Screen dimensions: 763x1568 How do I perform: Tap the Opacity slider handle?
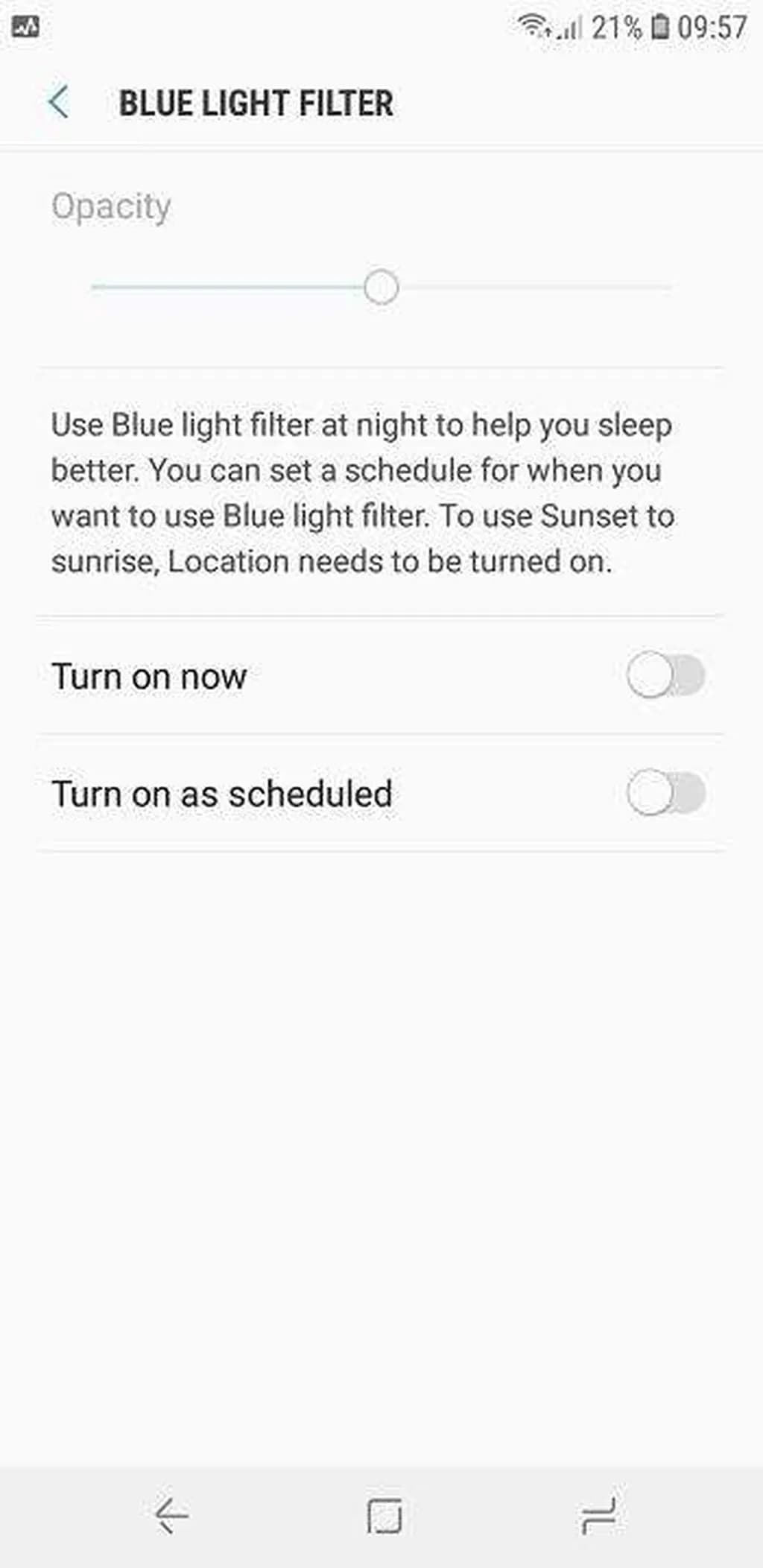[x=381, y=287]
